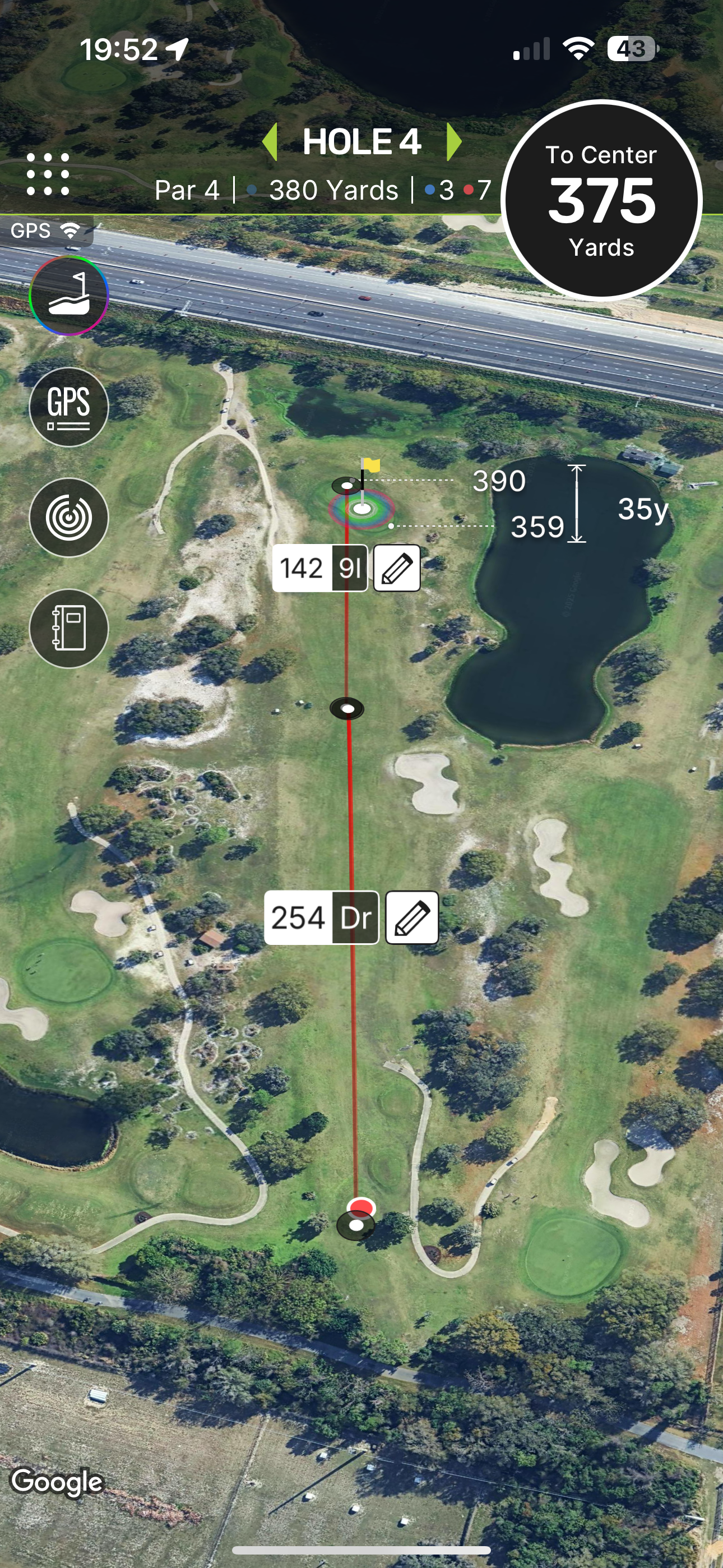Open the green view flag icon
723x1568 pixels.
tap(69, 296)
